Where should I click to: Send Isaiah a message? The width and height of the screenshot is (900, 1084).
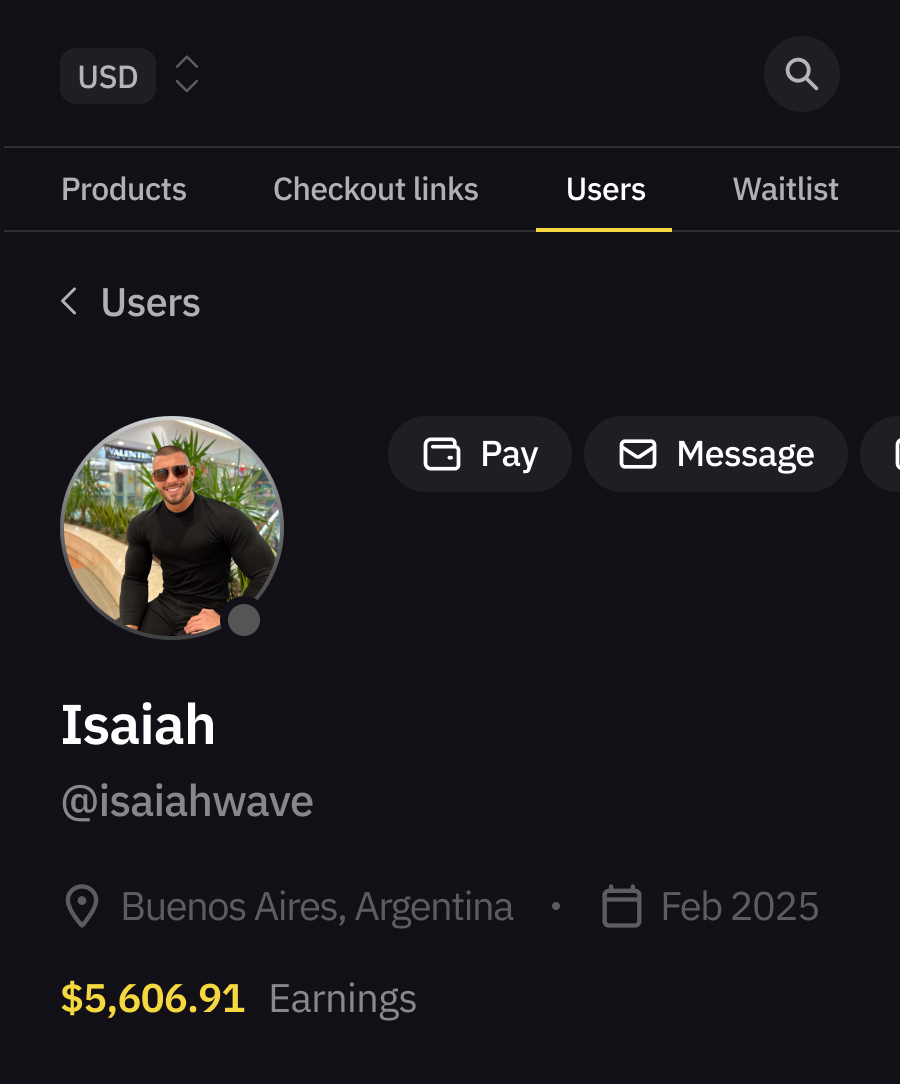716,454
